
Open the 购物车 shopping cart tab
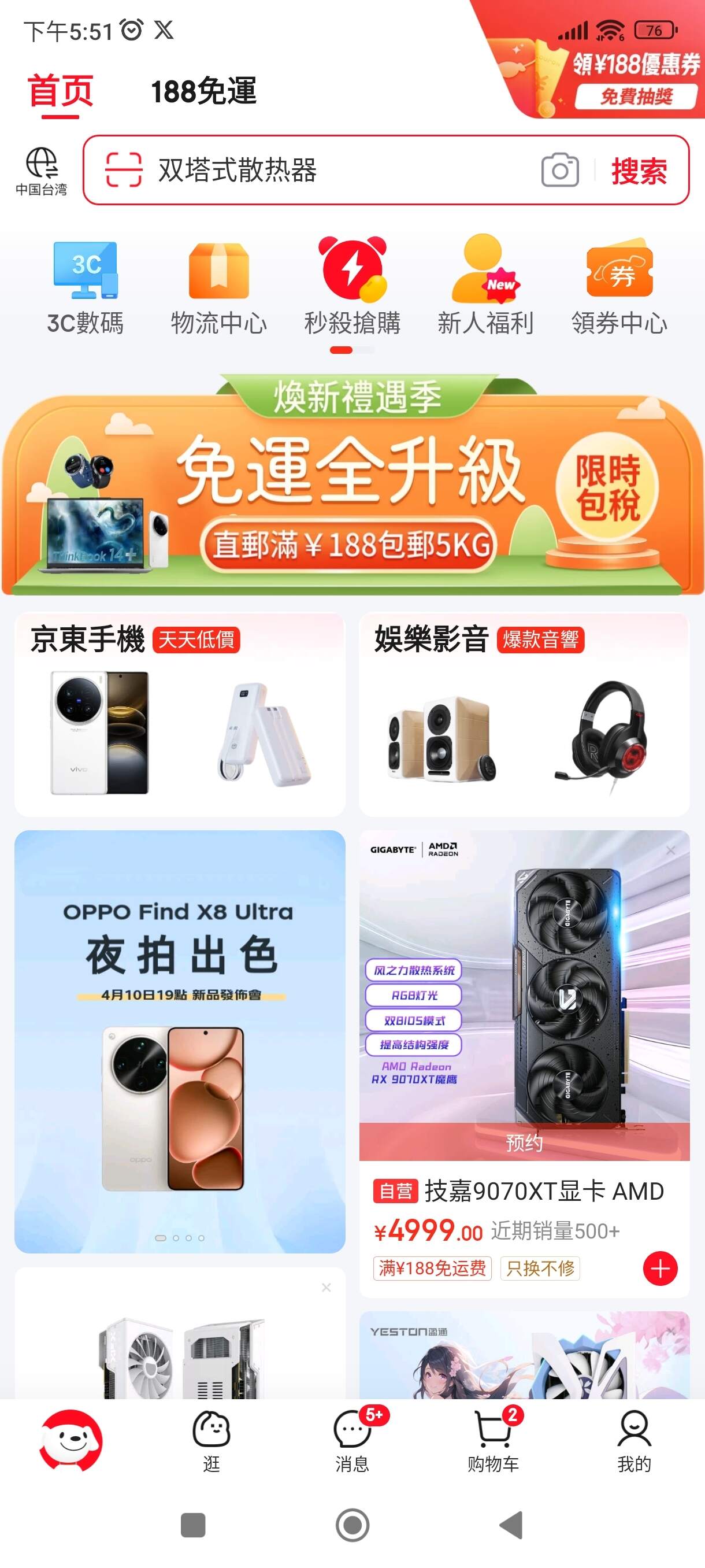pyautogui.click(x=493, y=1441)
